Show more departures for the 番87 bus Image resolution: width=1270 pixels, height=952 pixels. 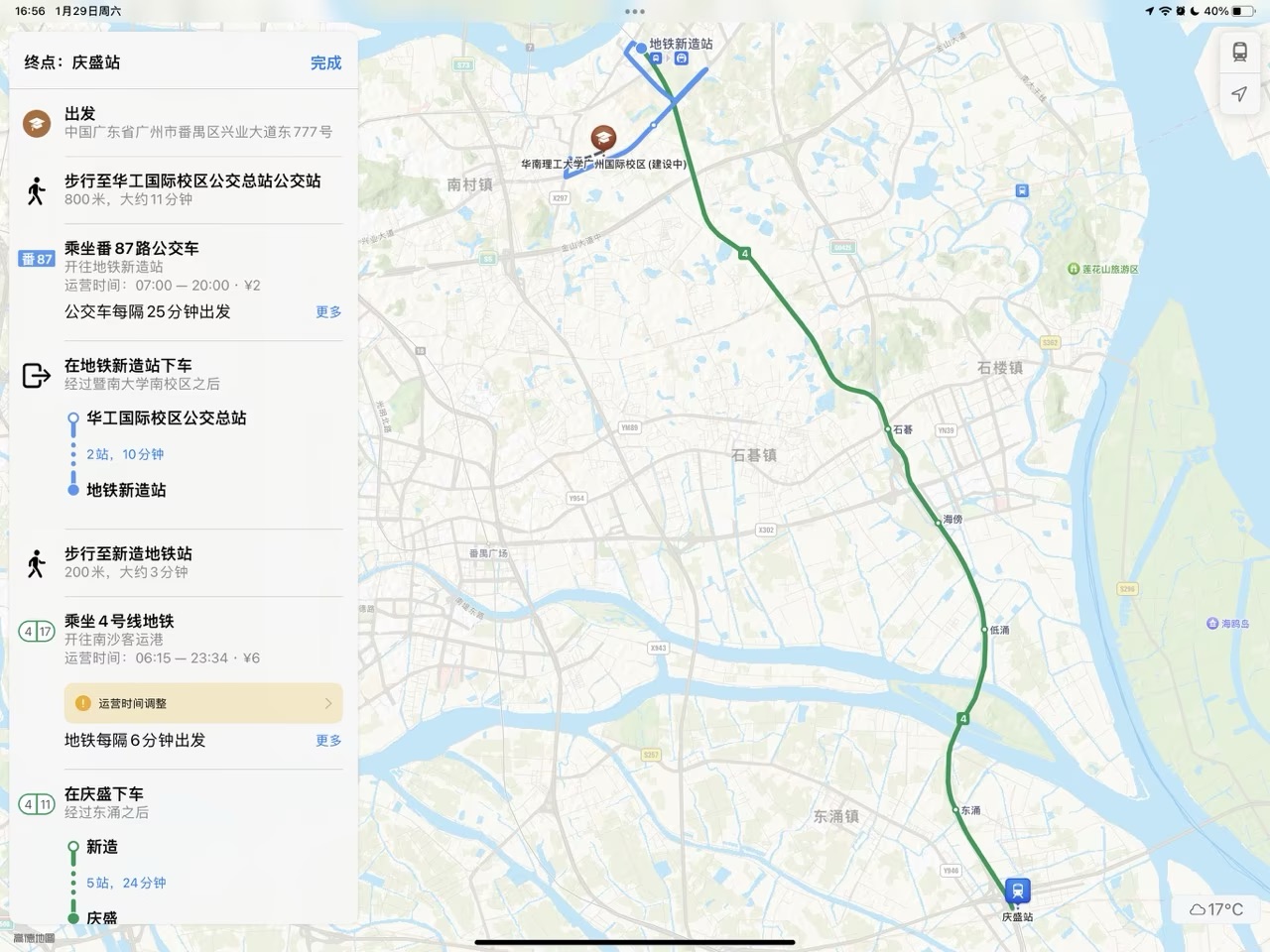[x=328, y=311]
